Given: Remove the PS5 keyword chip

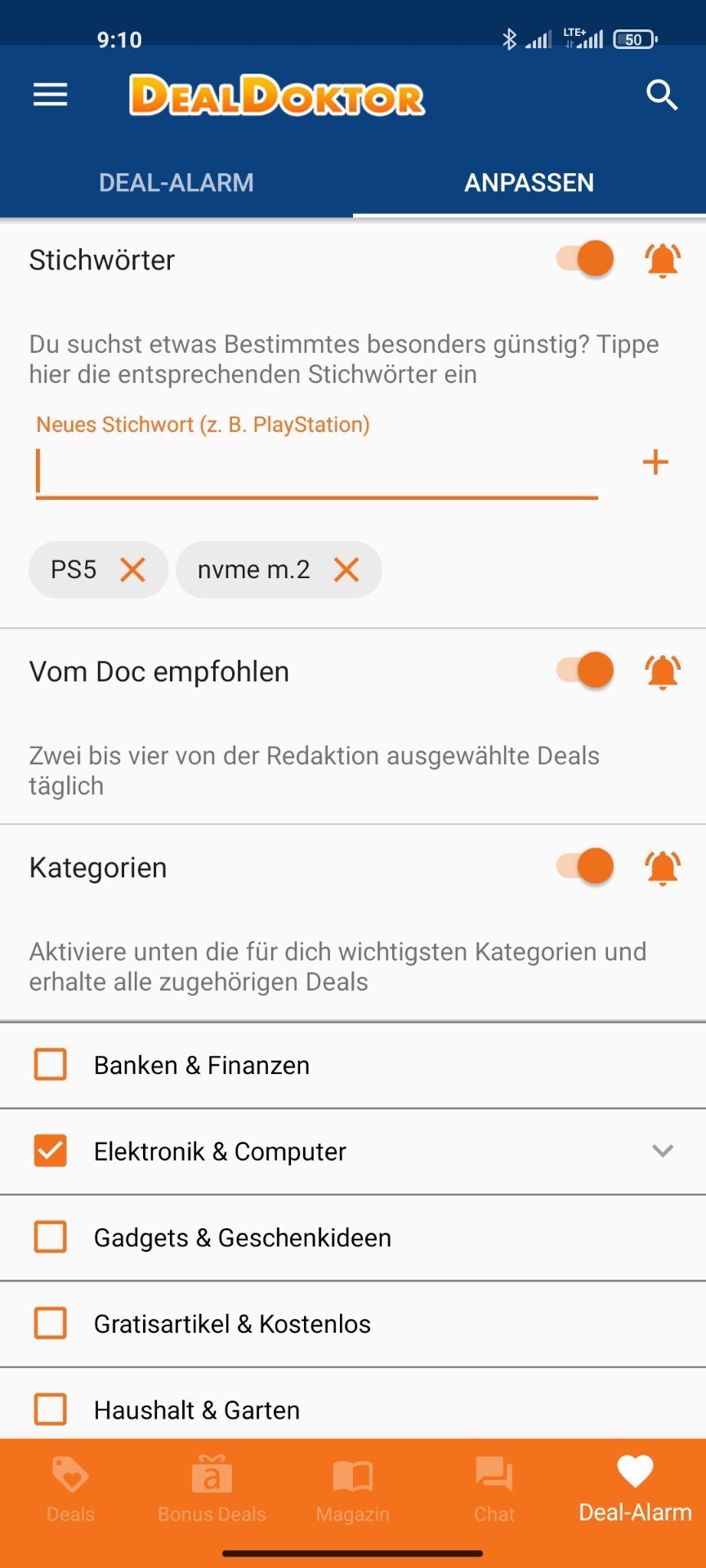Looking at the screenshot, I should tap(132, 569).
